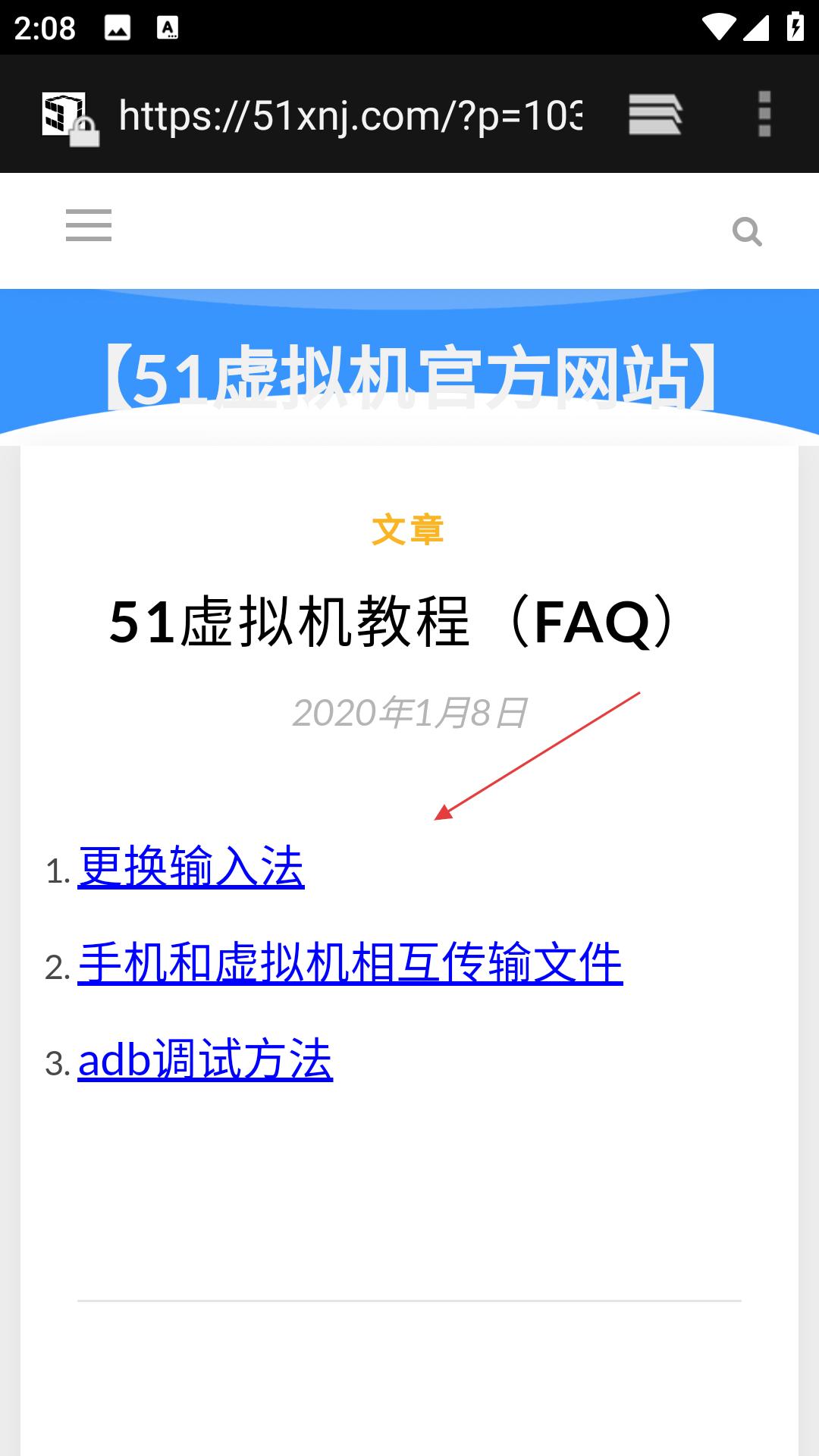819x1456 pixels.
Task: Open the 更换输入法 link
Action: [191, 867]
